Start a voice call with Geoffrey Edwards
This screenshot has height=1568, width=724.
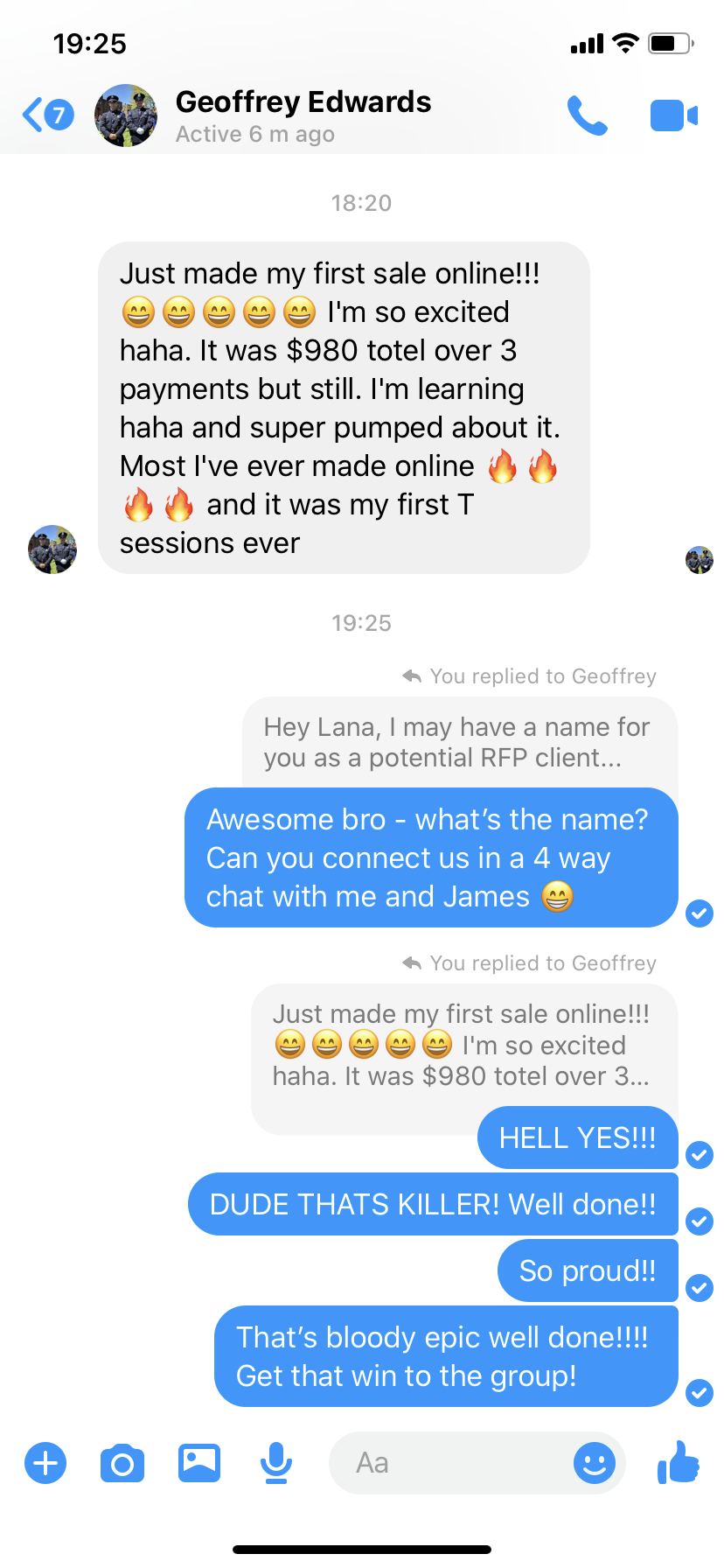tap(587, 115)
